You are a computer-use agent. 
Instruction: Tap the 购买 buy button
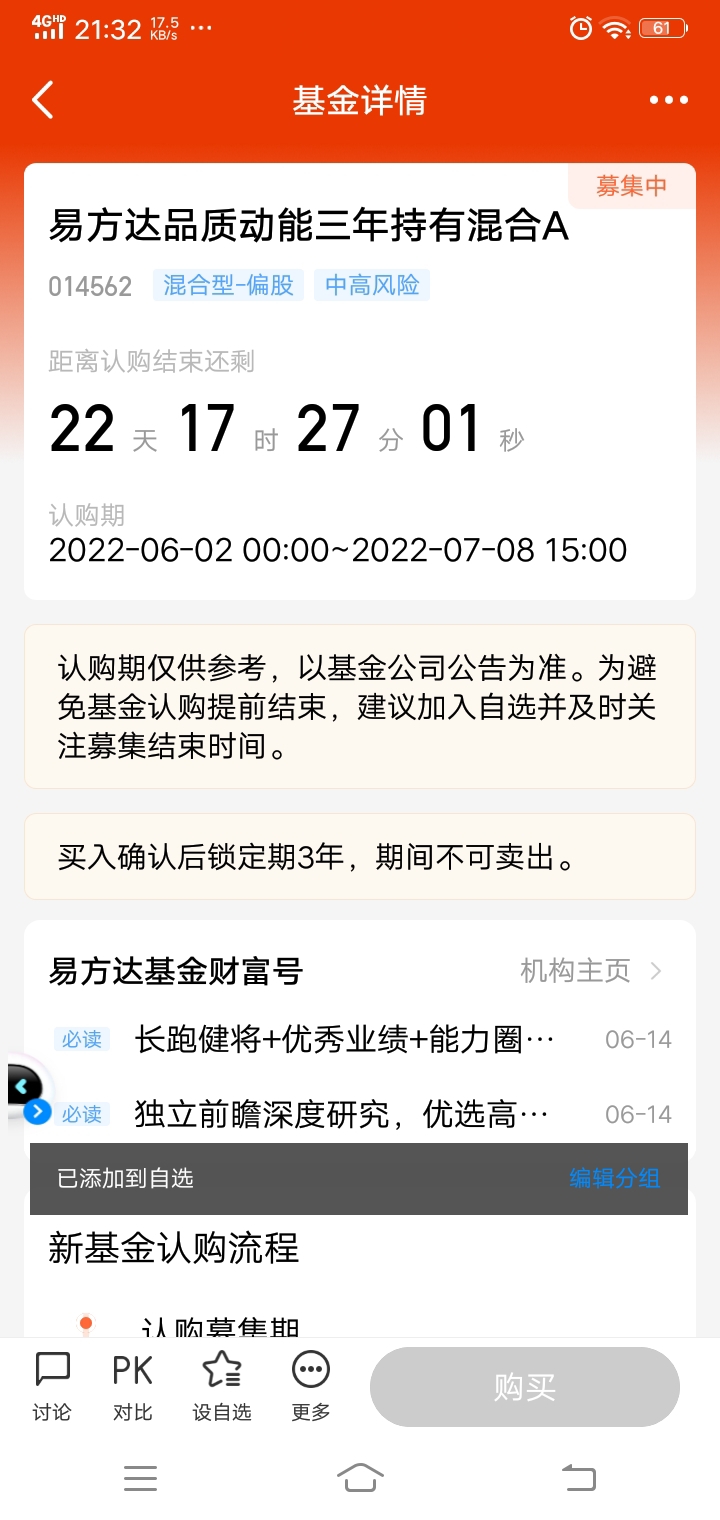click(x=525, y=1387)
